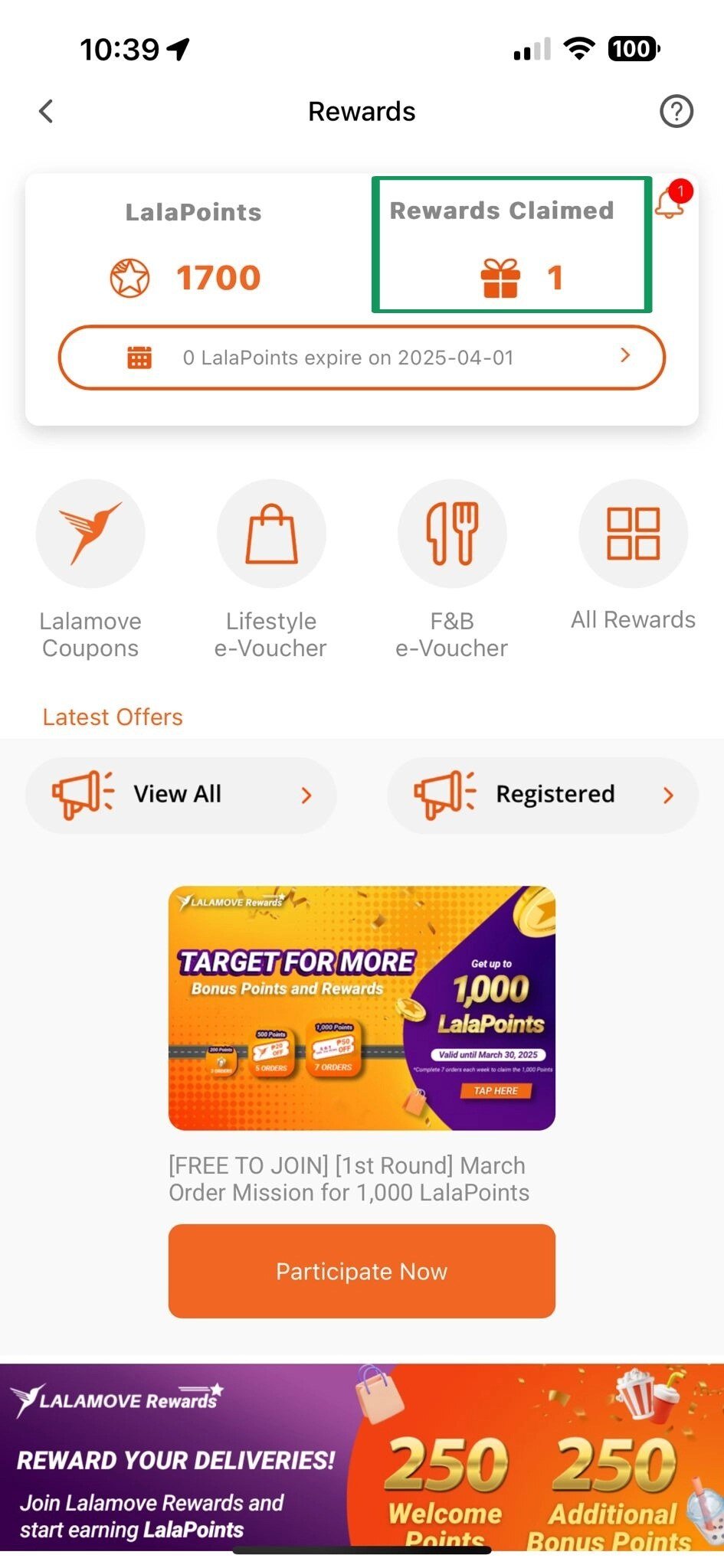724x1568 pixels.
Task: Open LalaPoints expiry details
Action: click(362, 358)
